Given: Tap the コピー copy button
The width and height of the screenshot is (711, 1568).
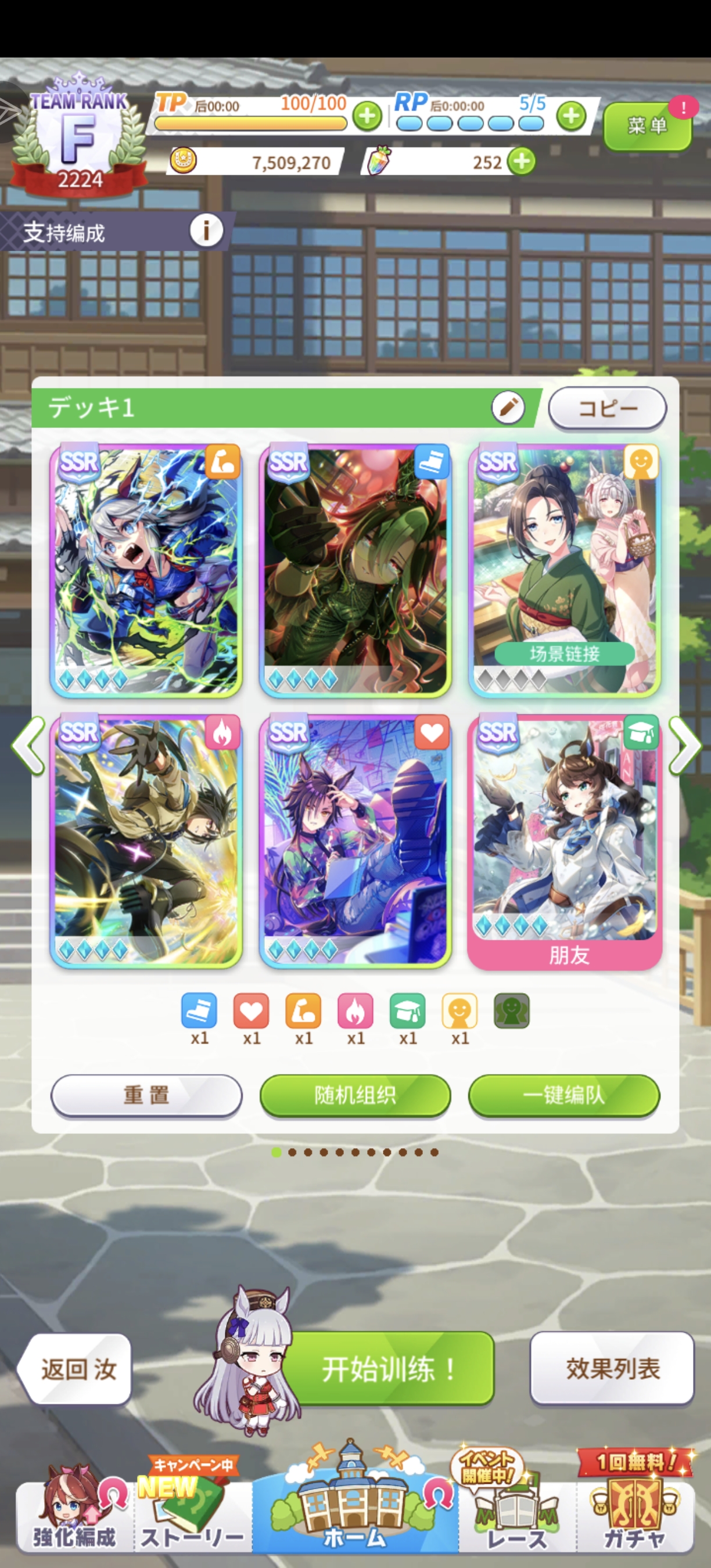Looking at the screenshot, I should 607,408.
